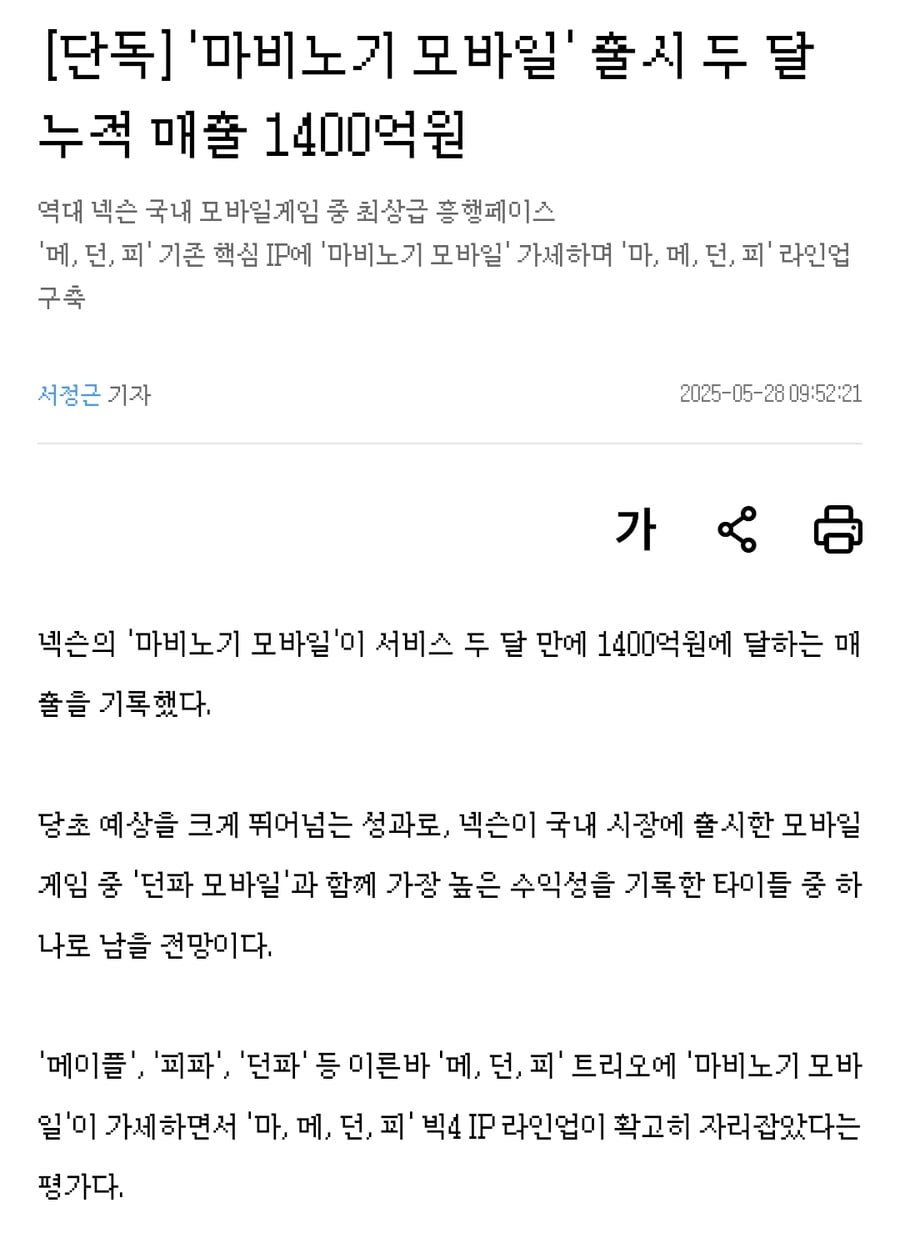The height and width of the screenshot is (1233, 900).
Task: Print this article
Action: [x=837, y=530]
